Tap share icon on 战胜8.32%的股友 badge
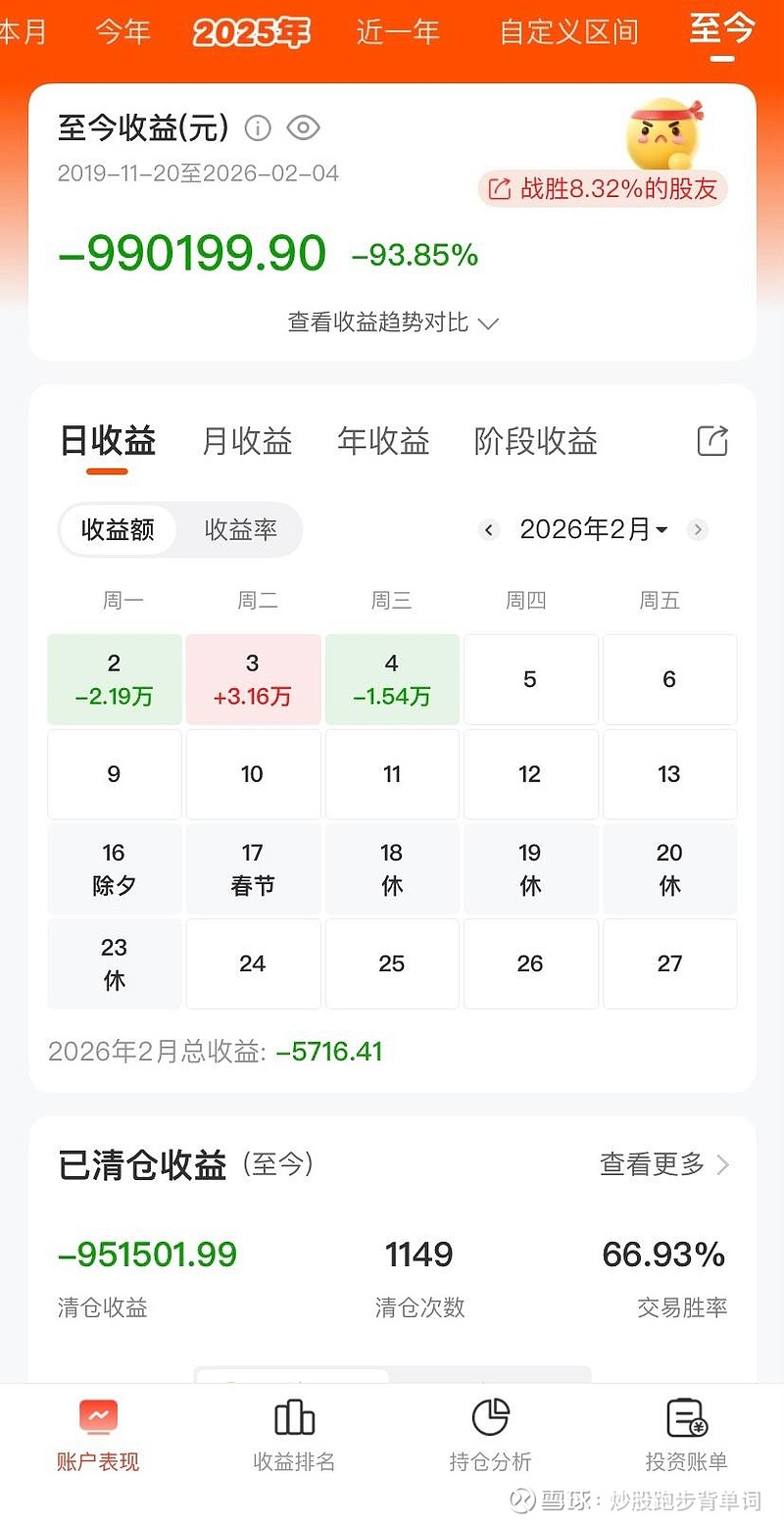The height and width of the screenshot is (1525, 784). [x=501, y=188]
